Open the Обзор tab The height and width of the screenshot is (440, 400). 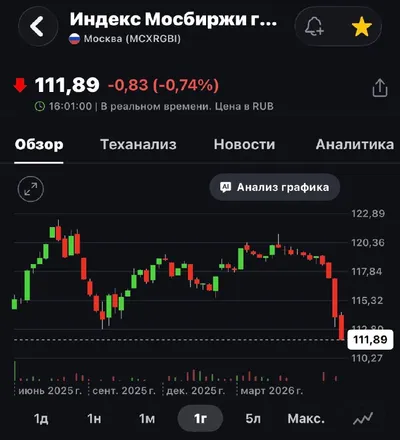click(x=39, y=145)
